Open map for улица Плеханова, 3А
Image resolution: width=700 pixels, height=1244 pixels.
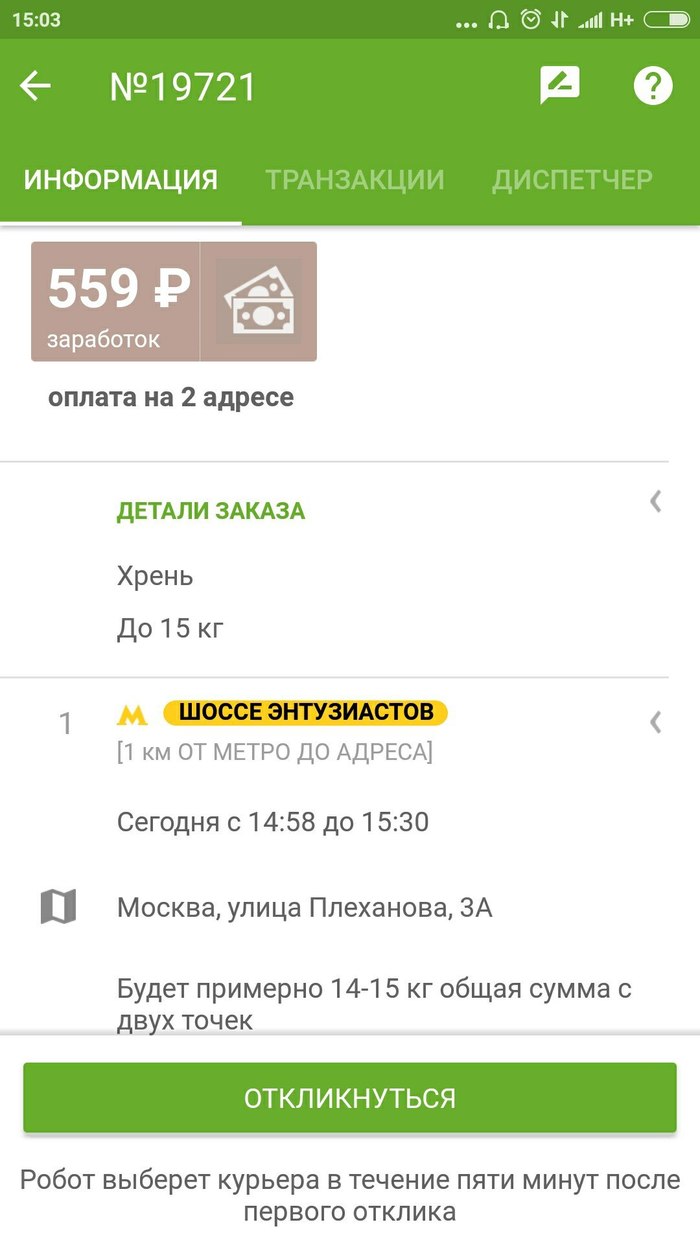[58, 907]
